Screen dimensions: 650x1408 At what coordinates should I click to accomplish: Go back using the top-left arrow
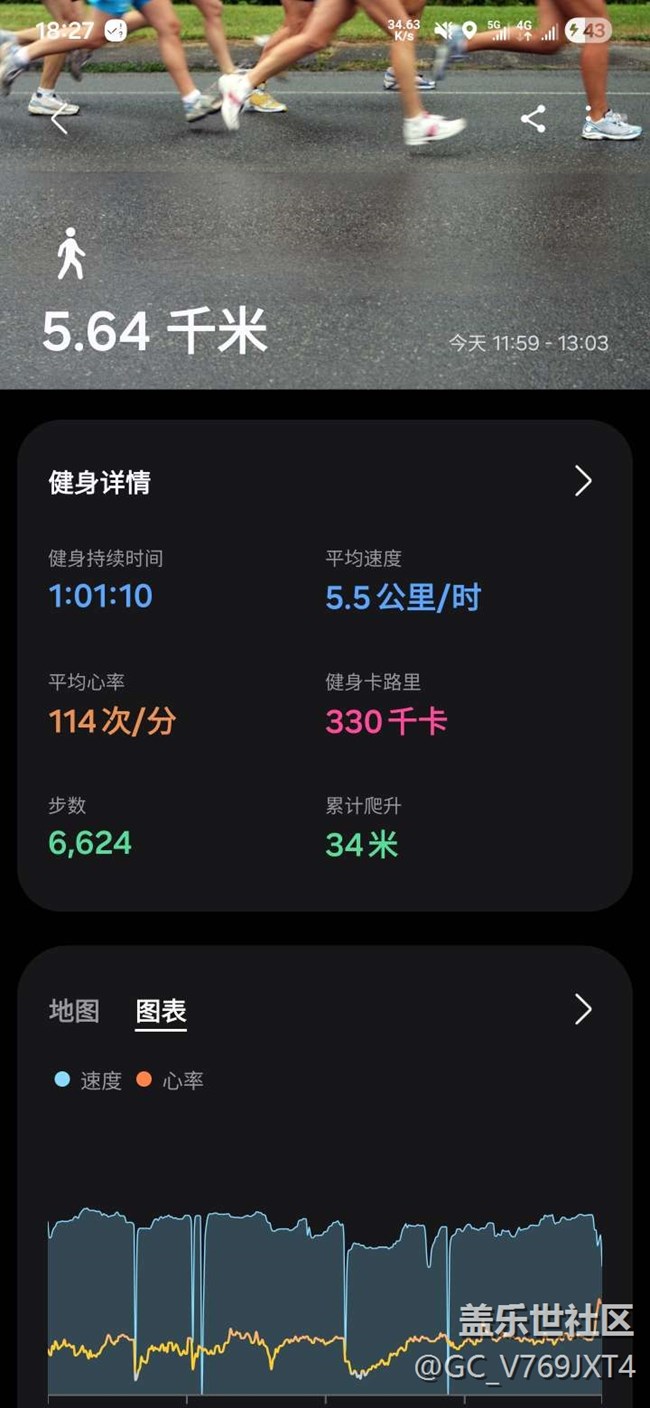click(59, 121)
